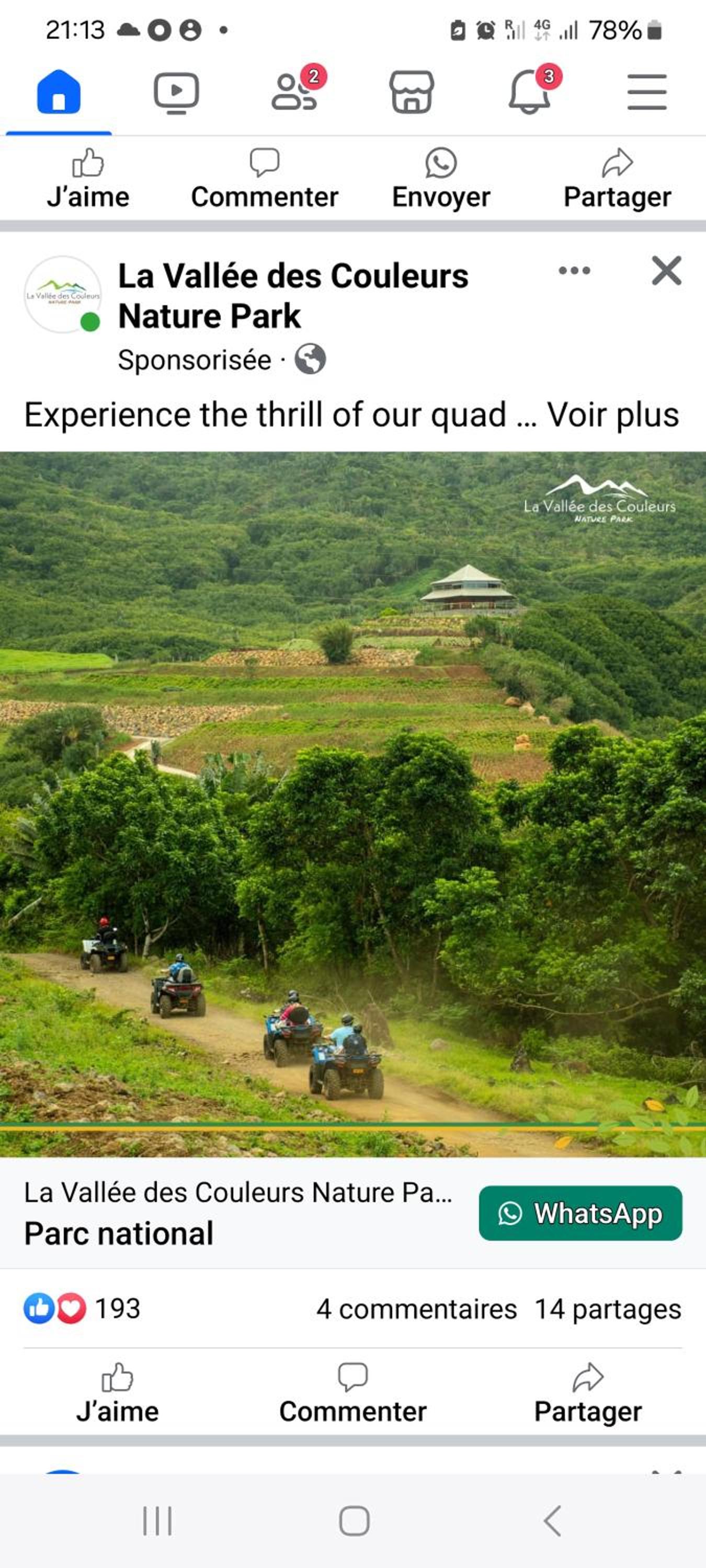Open the 4 commentaires link
Viewport: 706px width, 1568px height.
click(416, 1309)
